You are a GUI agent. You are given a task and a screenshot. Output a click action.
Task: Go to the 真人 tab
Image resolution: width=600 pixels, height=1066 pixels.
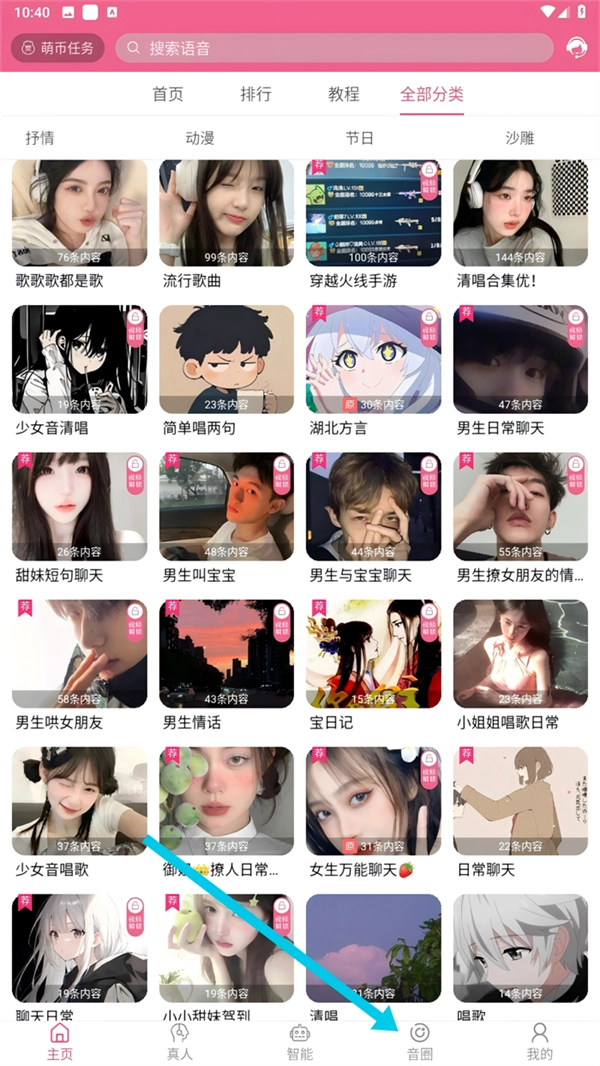(180, 1040)
